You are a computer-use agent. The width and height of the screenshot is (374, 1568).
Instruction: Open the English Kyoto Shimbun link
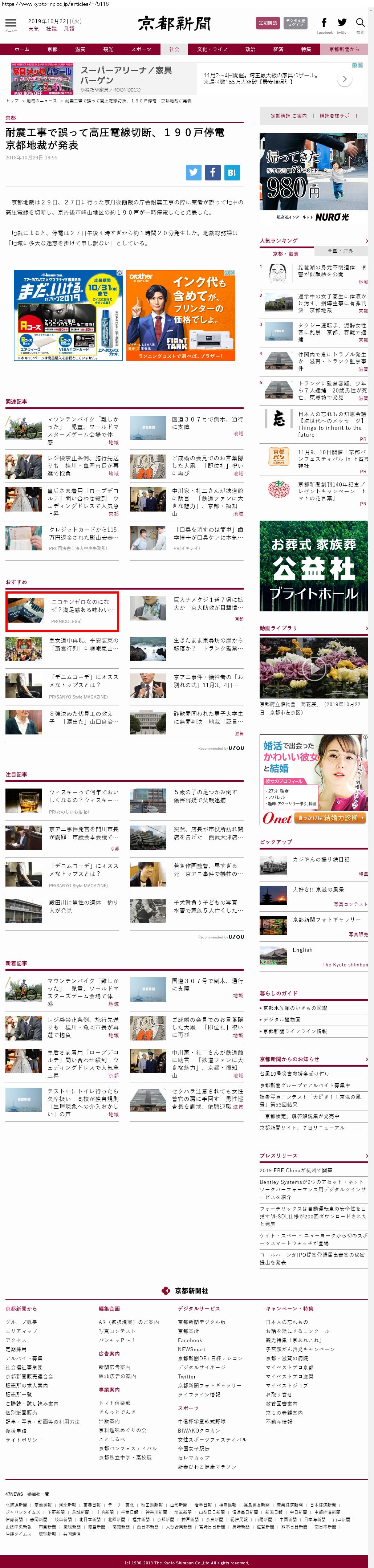(x=302, y=950)
